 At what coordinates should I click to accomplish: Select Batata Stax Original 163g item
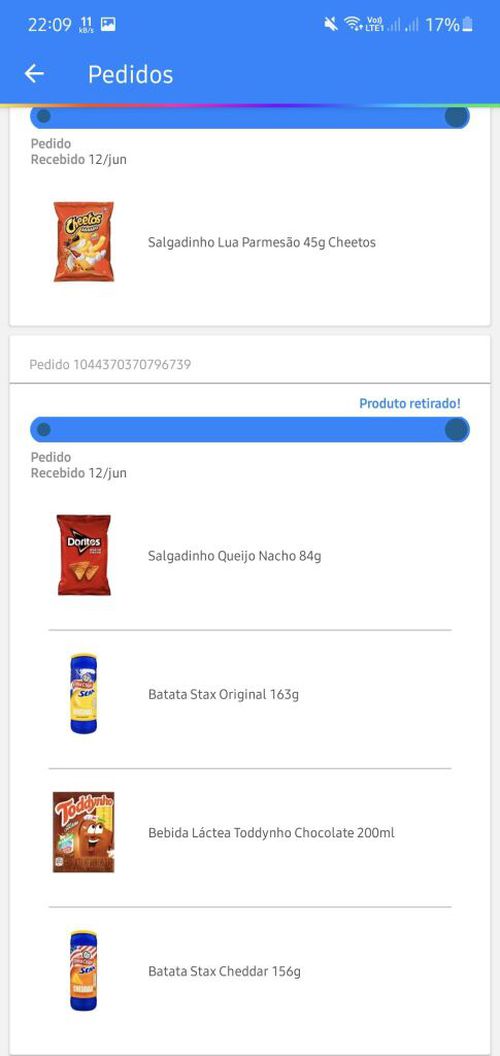249,694
